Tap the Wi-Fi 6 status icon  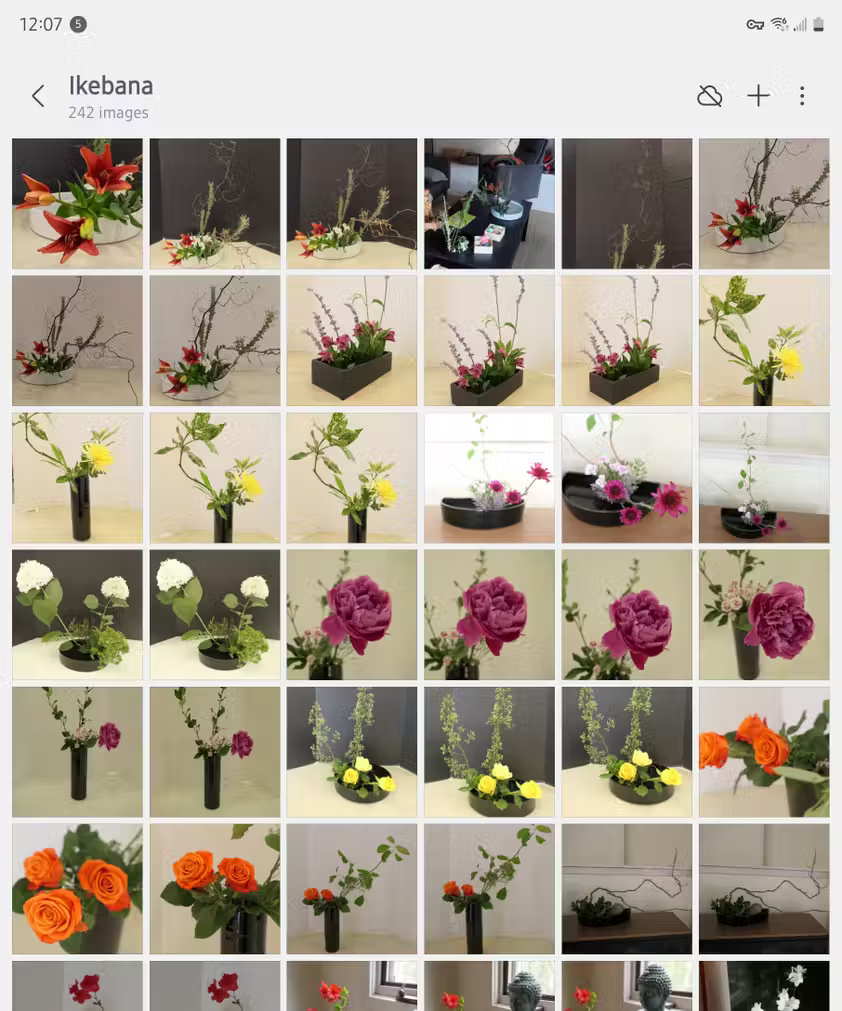pos(780,23)
